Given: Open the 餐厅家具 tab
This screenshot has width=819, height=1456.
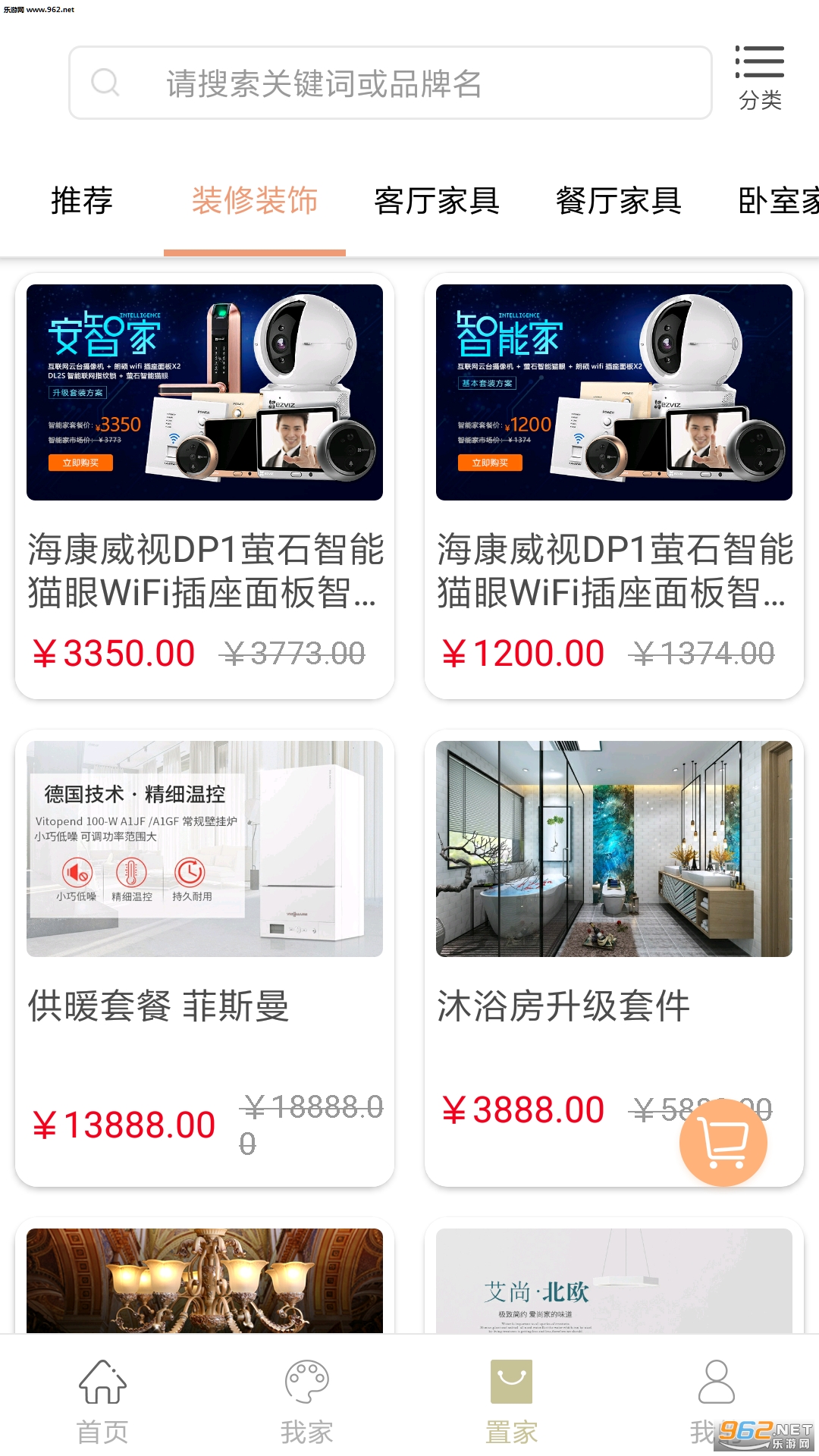Looking at the screenshot, I should [619, 201].
